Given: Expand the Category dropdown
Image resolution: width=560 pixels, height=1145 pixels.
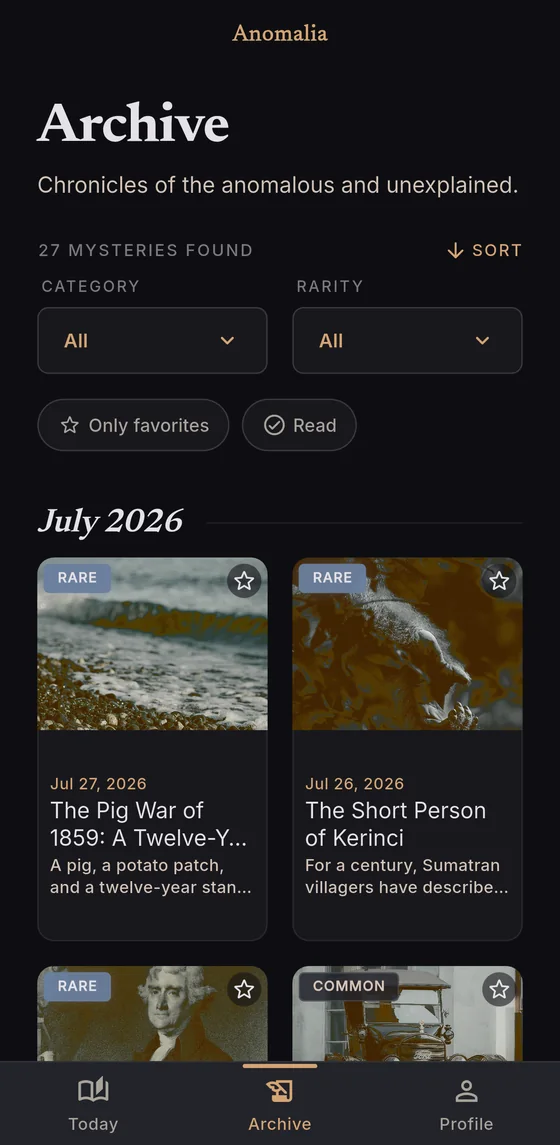Looking at the screenshot, I should (x=152, y=340).
